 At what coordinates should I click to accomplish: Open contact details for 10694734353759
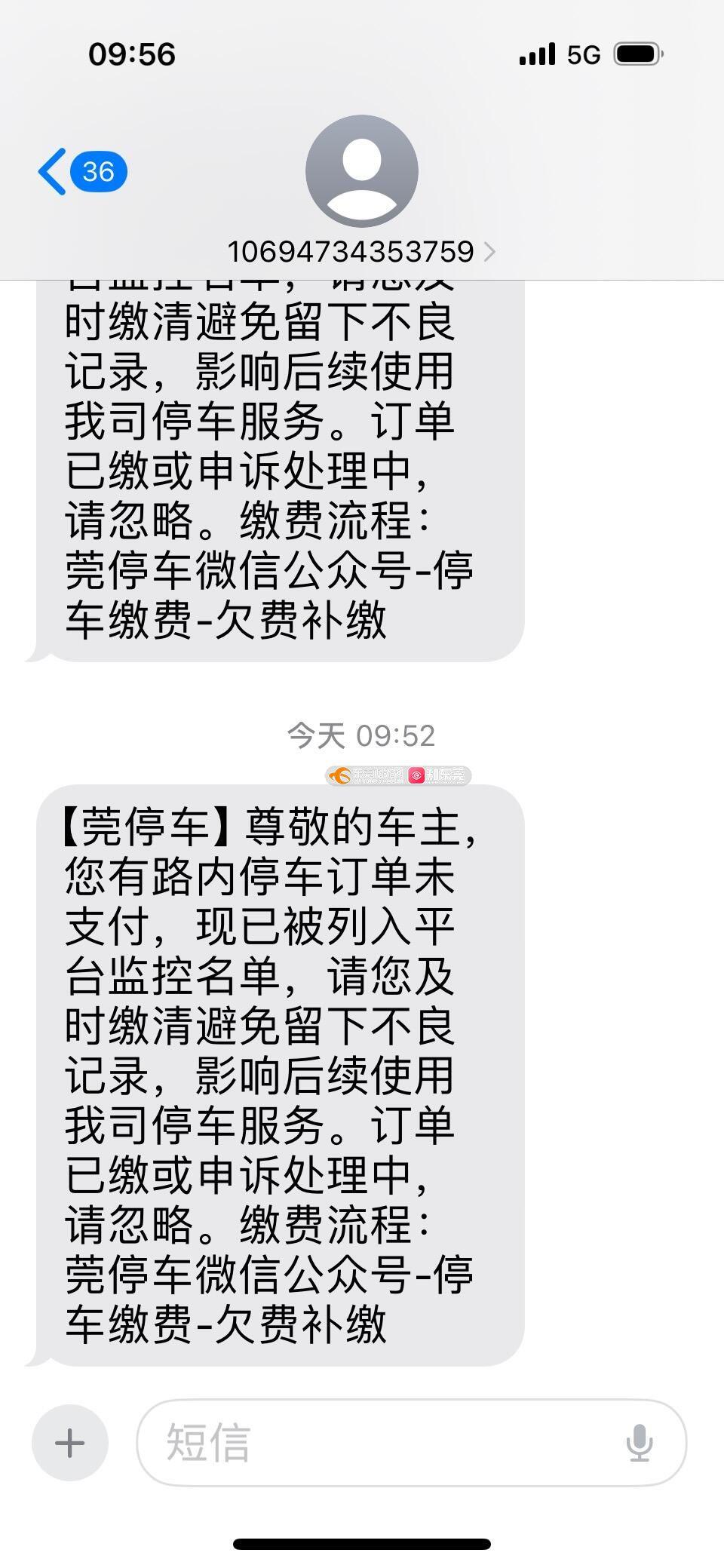(x=361, y=251)
